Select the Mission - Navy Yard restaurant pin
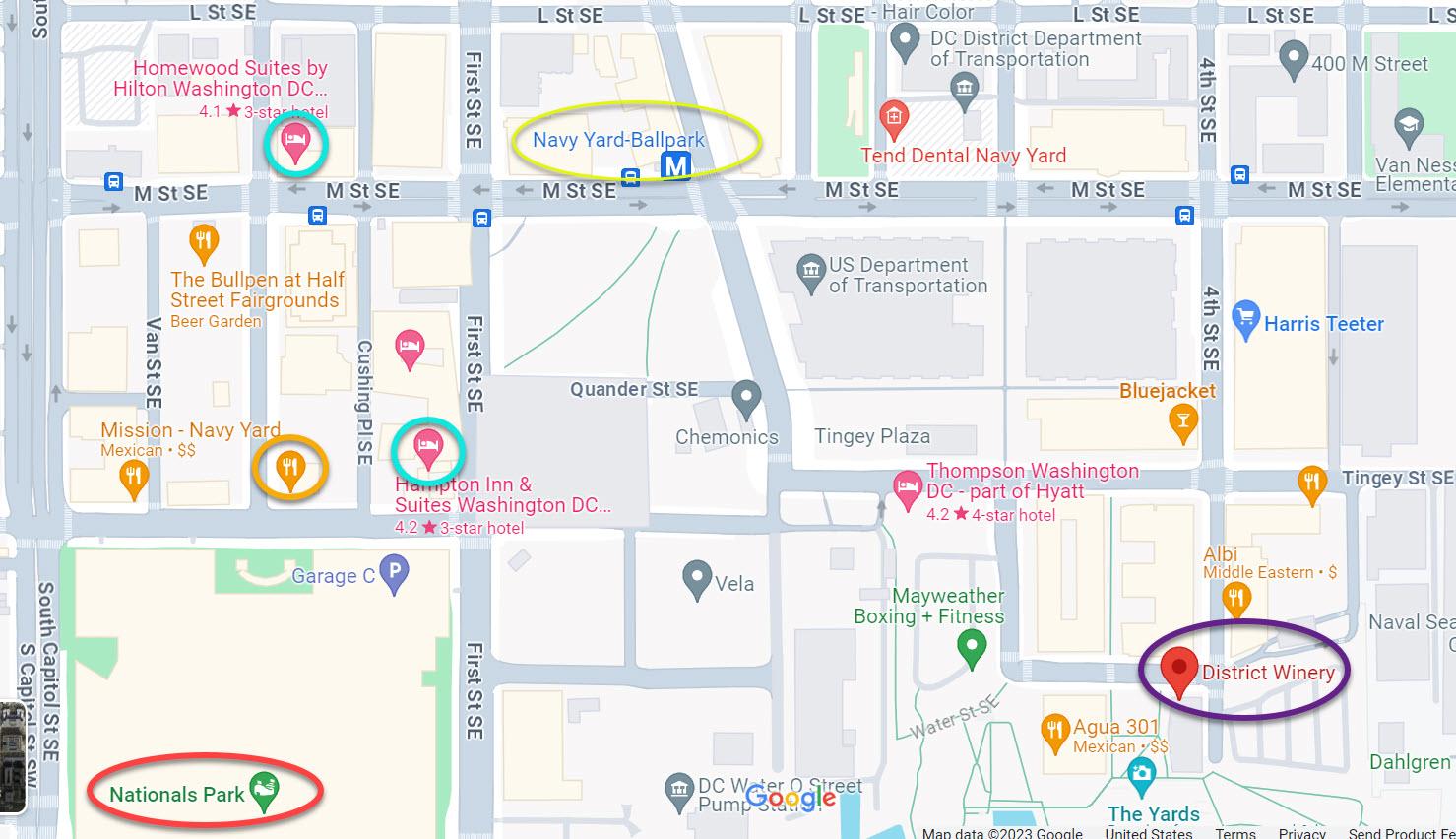The image size is (1456, 839). click(134, 478)
